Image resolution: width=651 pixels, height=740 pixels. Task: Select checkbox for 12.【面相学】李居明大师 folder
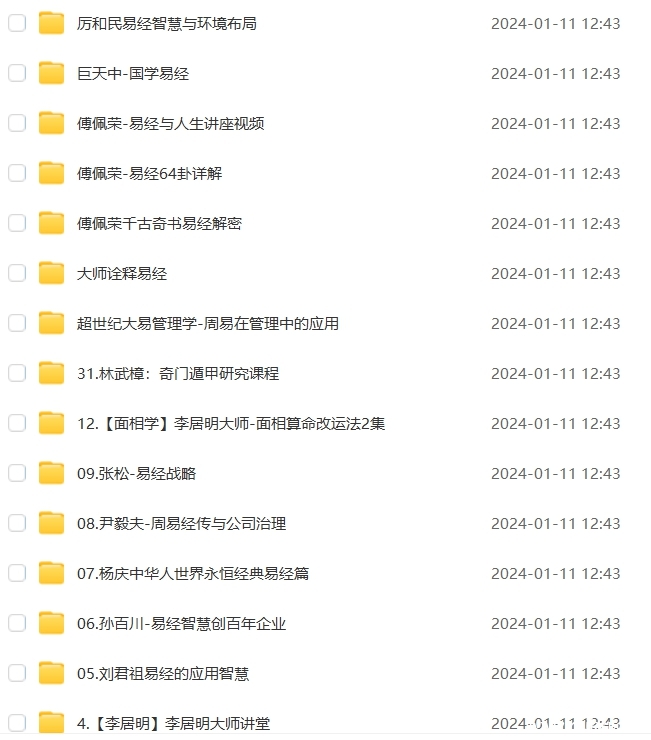tap(17, 423)
